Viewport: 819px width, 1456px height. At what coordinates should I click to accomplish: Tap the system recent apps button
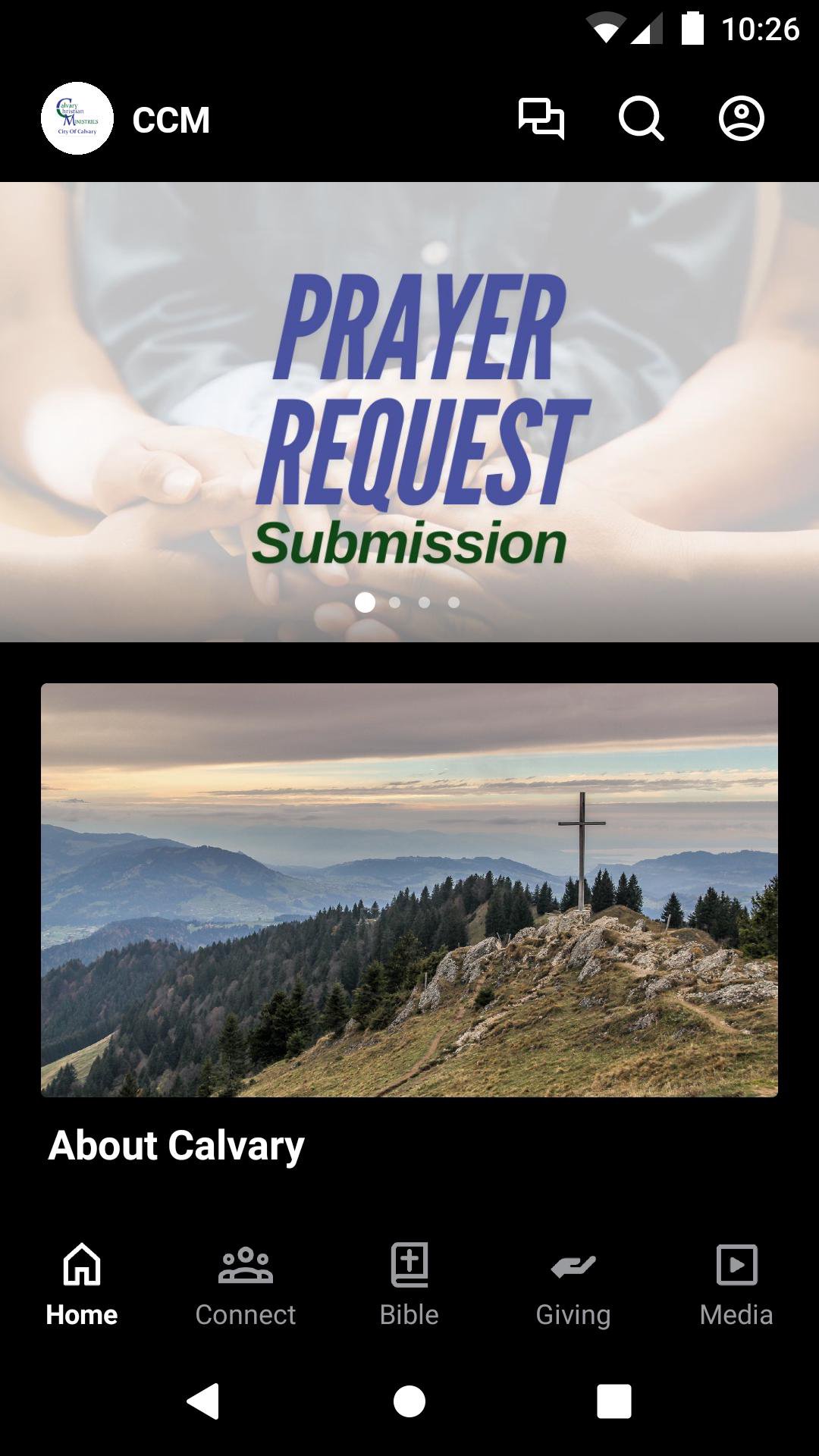coord(614,1401)
